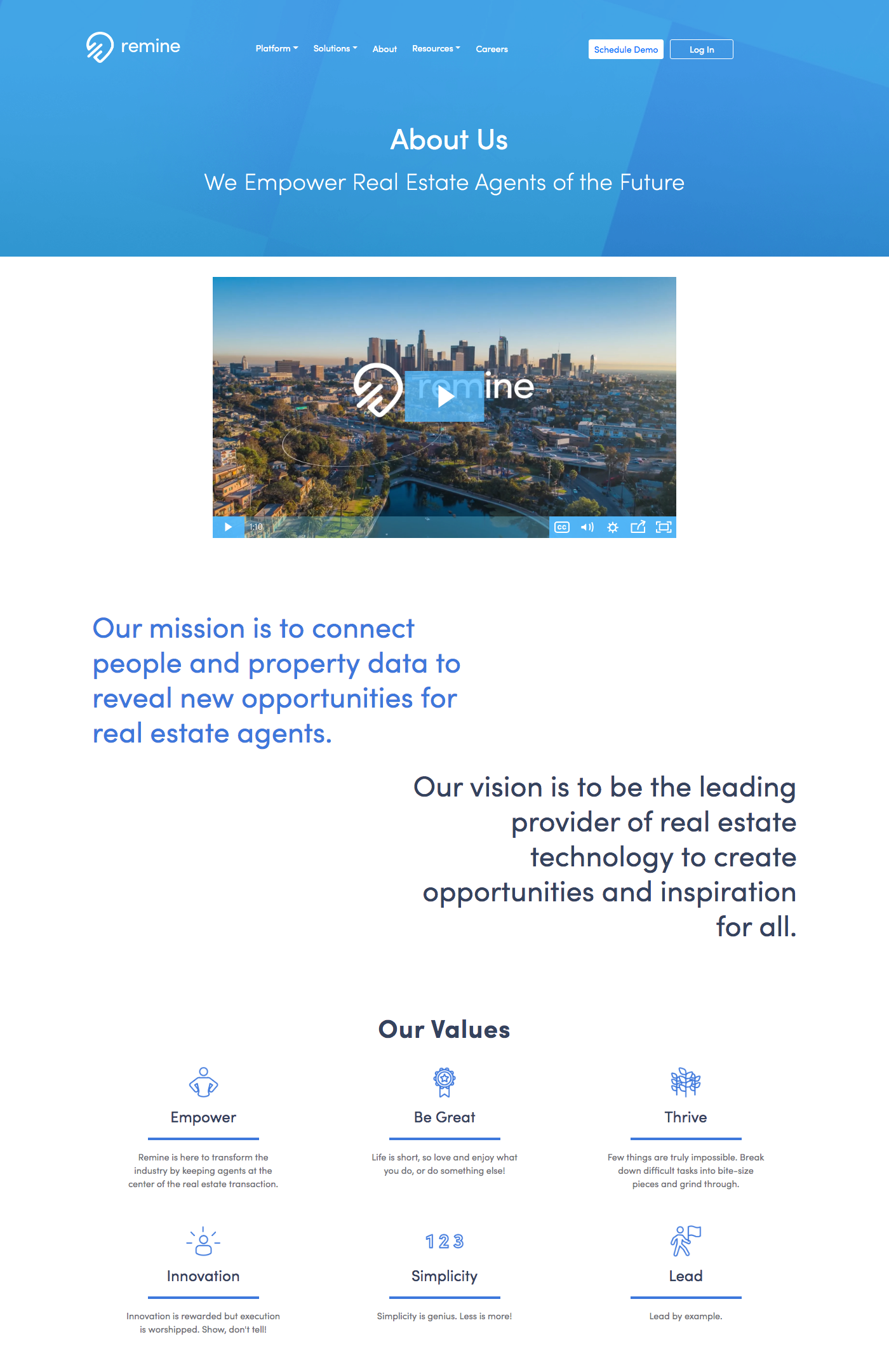
Task: Open video settings gear
Action: [x=613, y=527]
